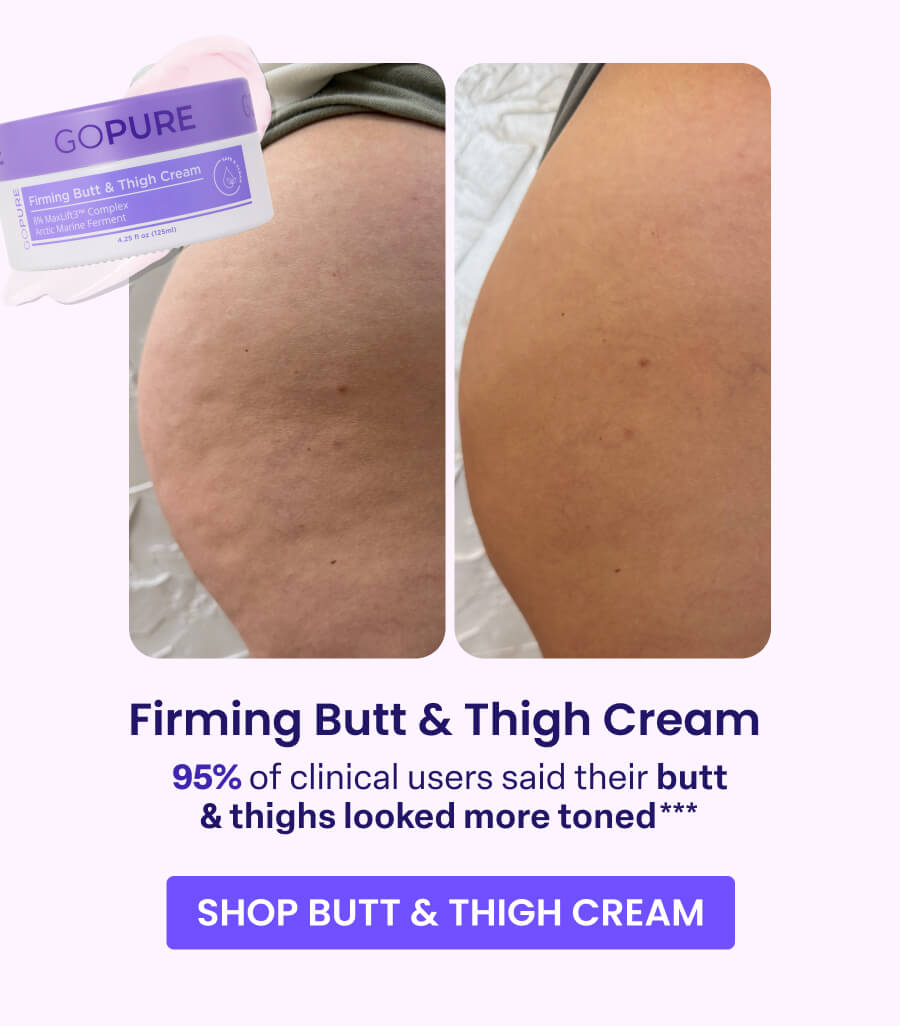Select the MaxLift3 Complex ingredient line

pyautogui.click(x=82, y=211)
